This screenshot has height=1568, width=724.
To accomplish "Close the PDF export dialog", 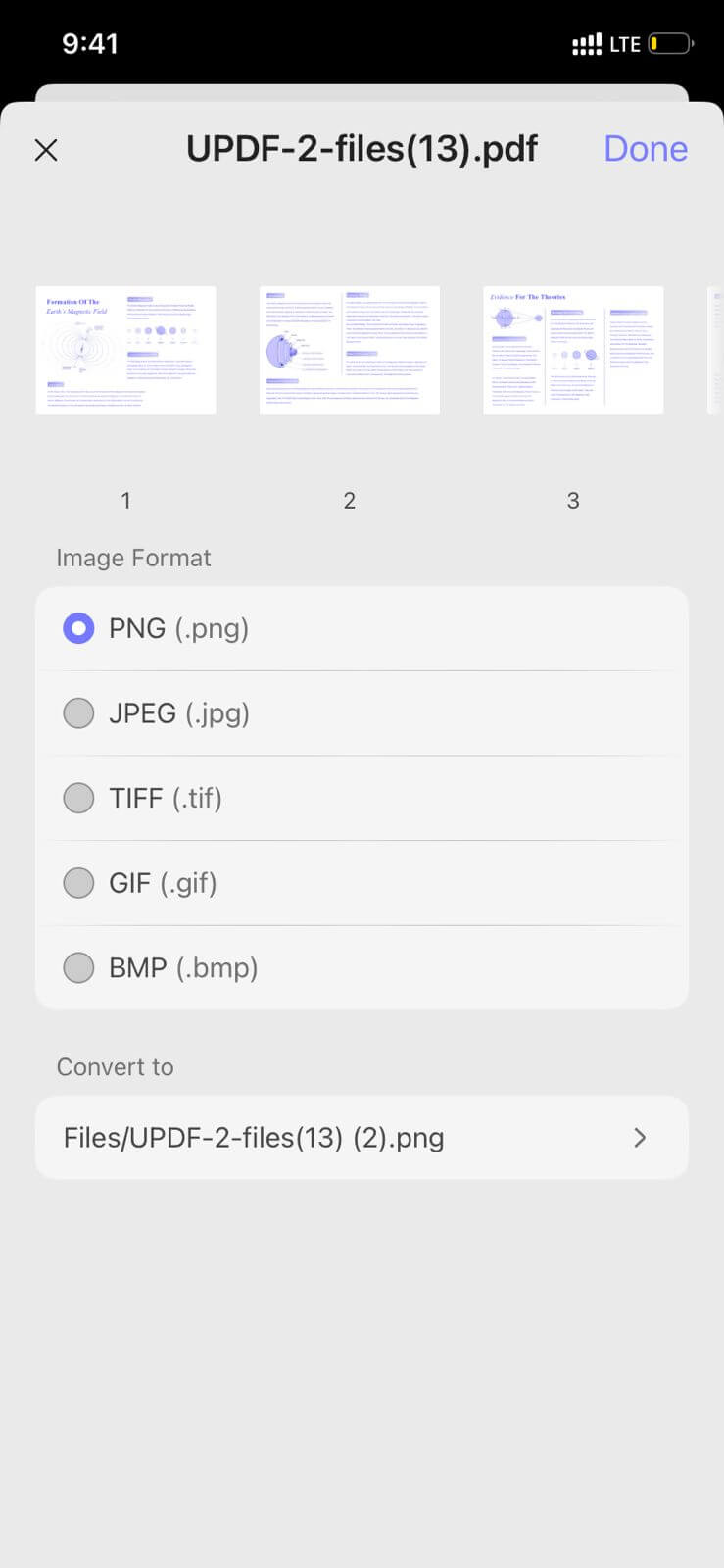I will [x=46, y=150].
